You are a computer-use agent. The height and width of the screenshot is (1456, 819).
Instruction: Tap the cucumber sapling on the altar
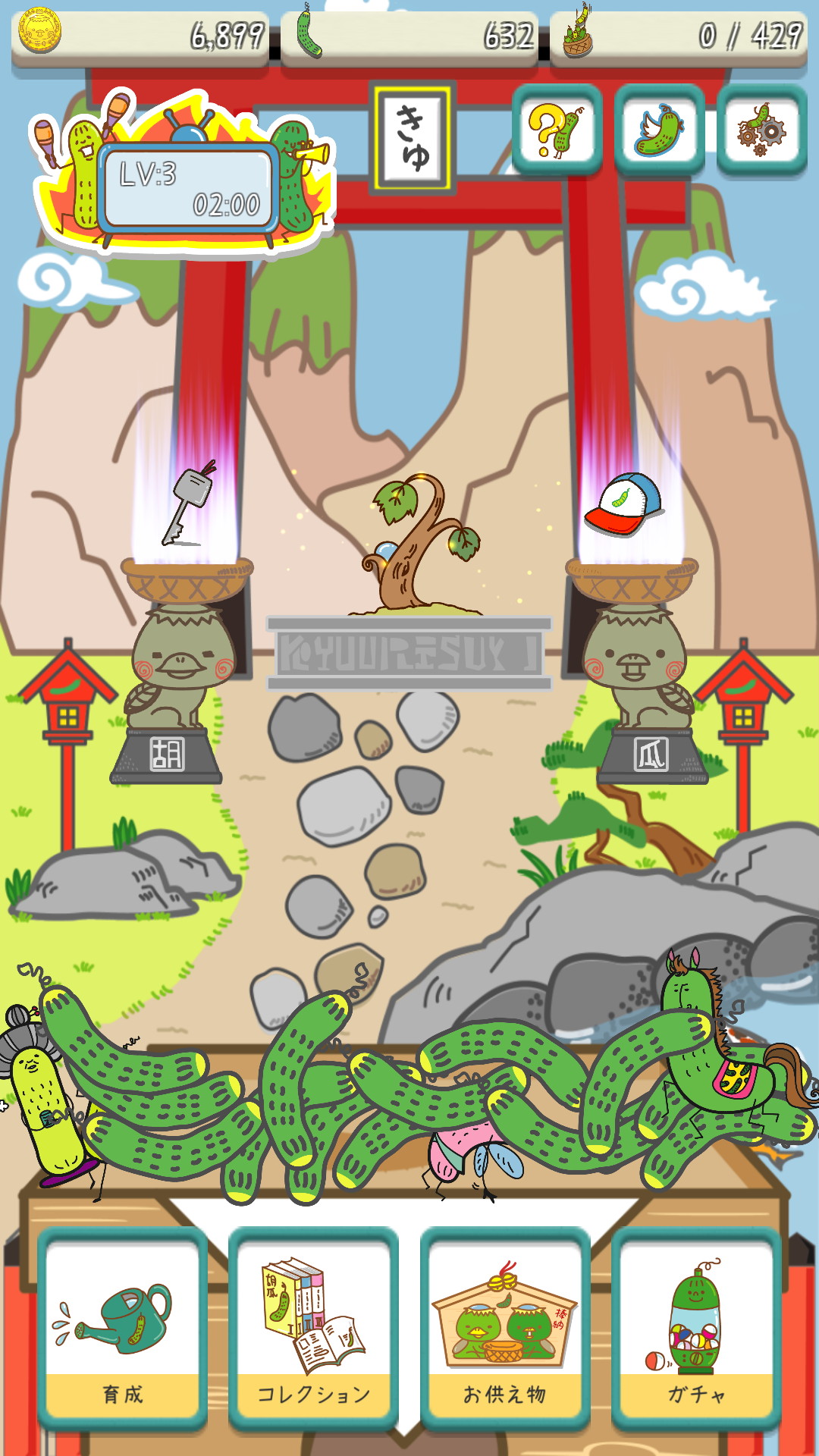[x=419, y=541]
